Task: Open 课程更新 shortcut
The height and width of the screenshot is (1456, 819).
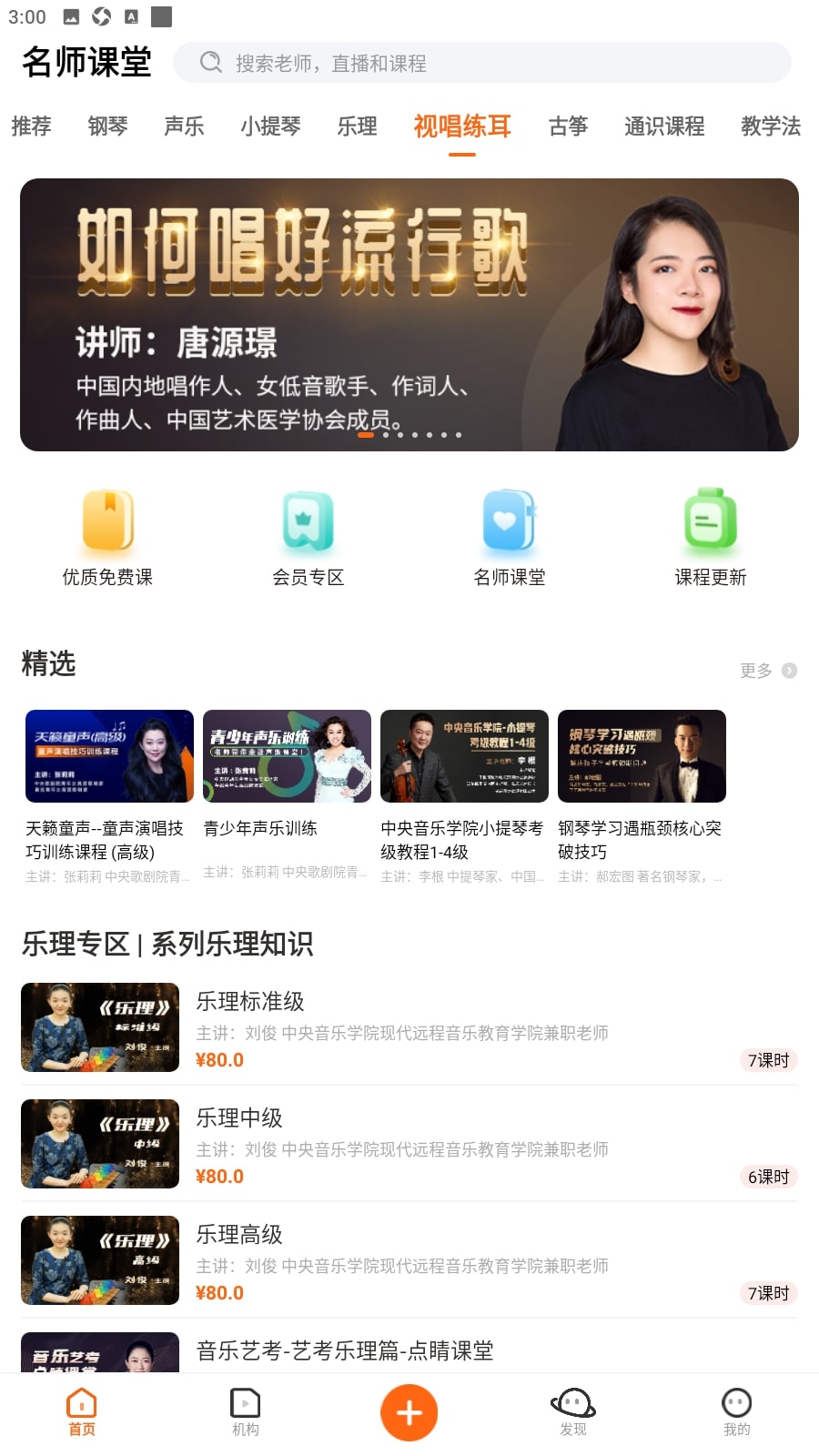Action: pyautogui.click(x=710, y=537)
